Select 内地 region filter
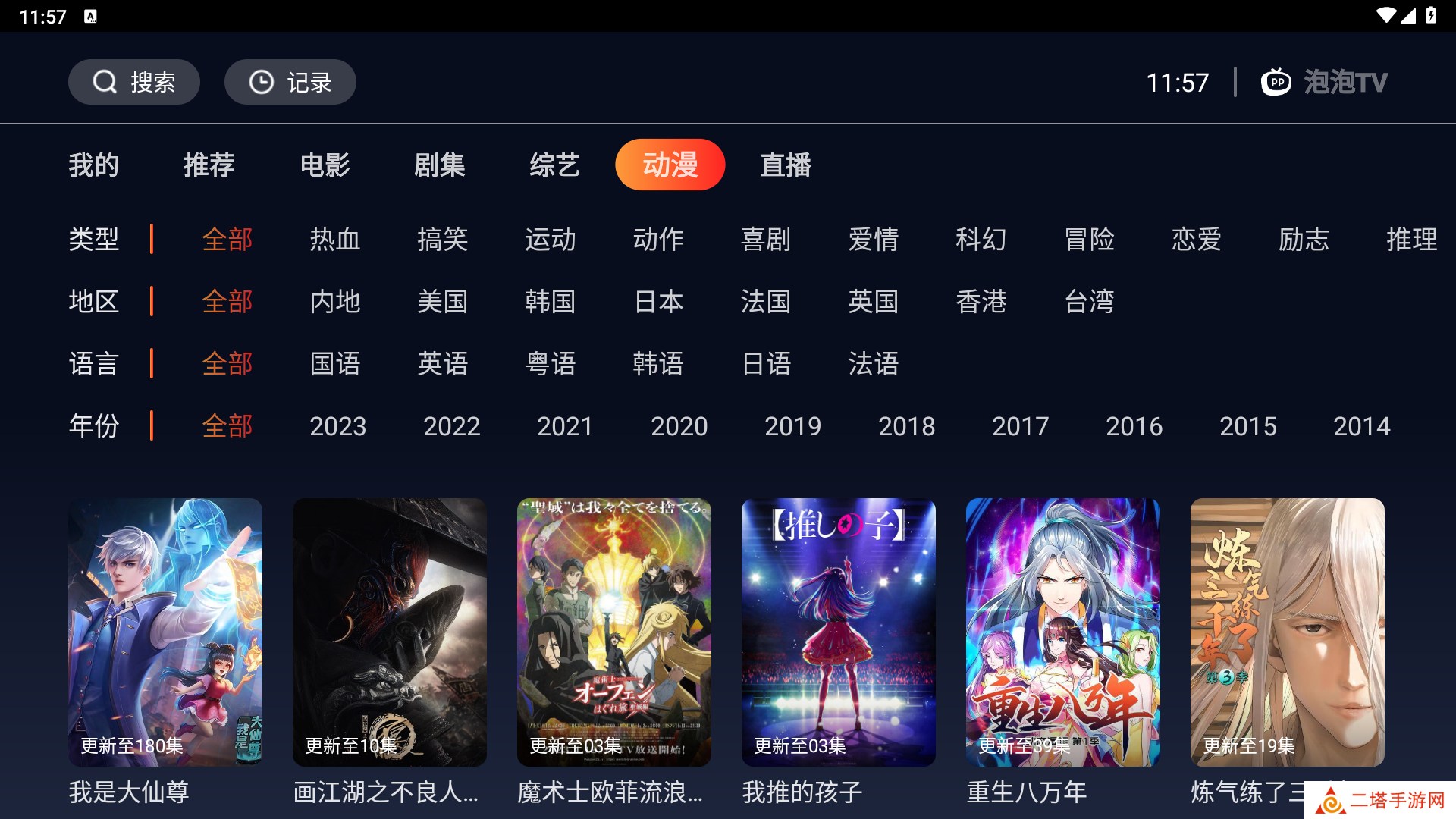Screen dimensions: 1456x819 coord(335,302)
